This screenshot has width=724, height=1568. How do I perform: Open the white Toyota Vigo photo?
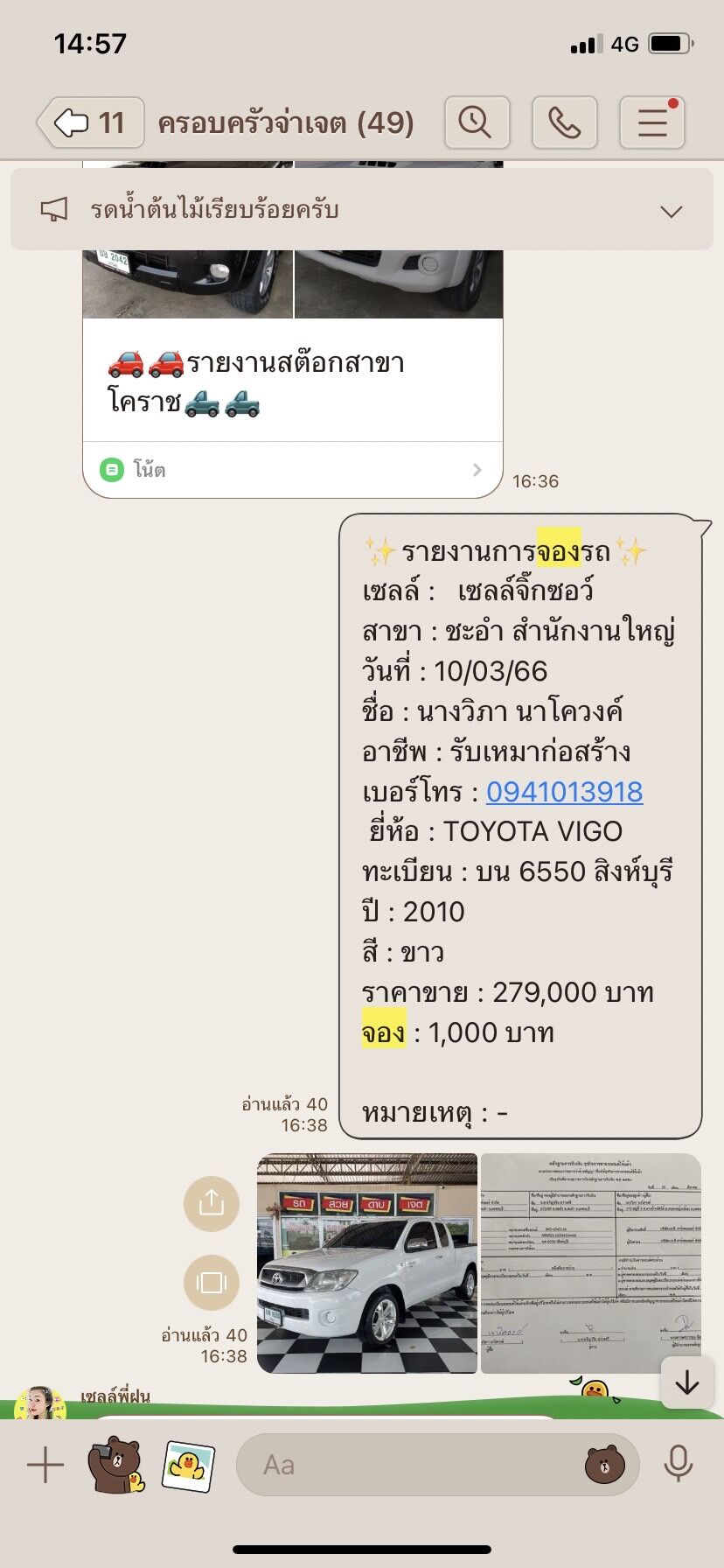point(367,1263)
